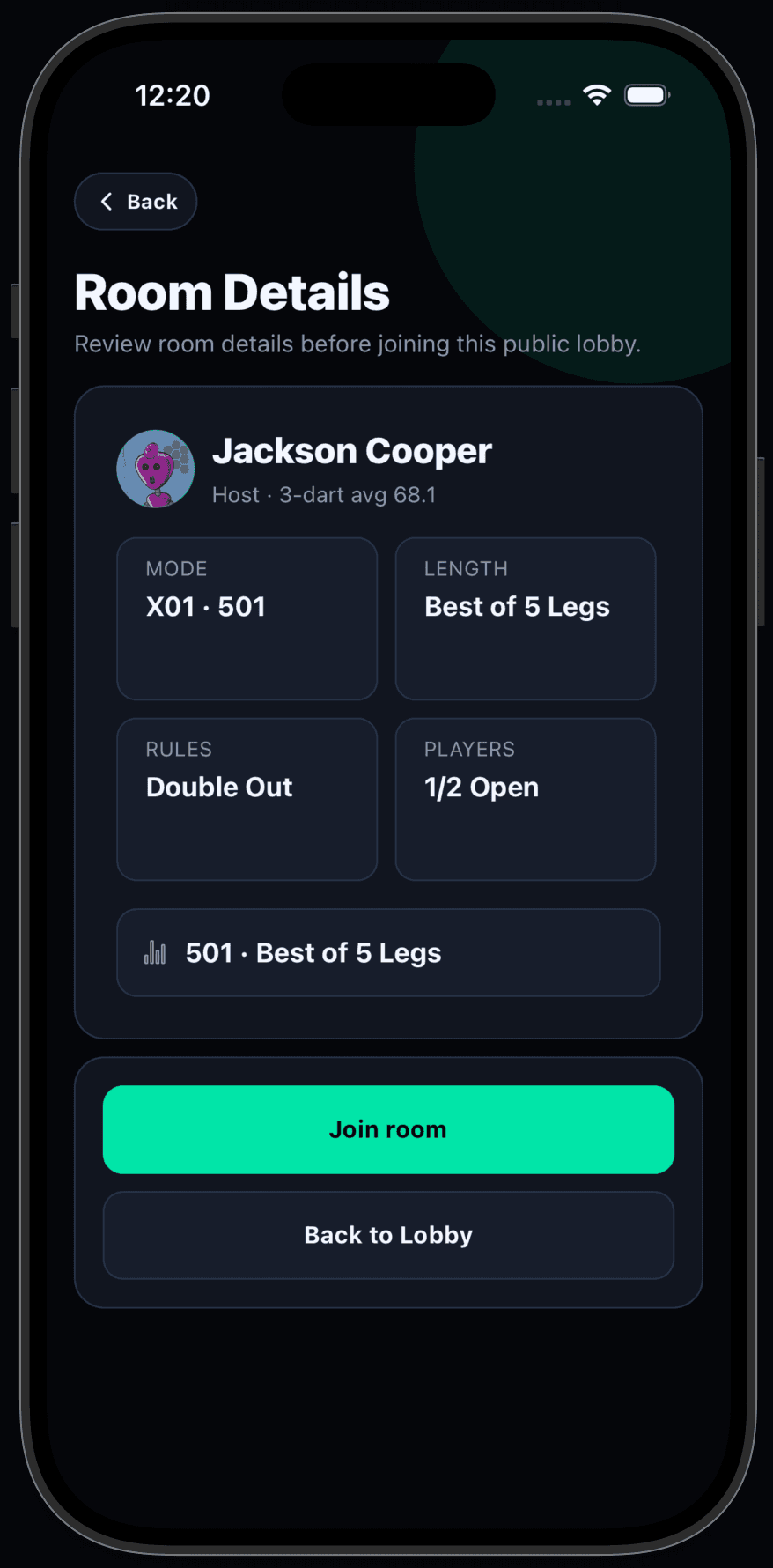Screen dimensions: 773x1568
Task: Join the room
Action: point(388,1129)
